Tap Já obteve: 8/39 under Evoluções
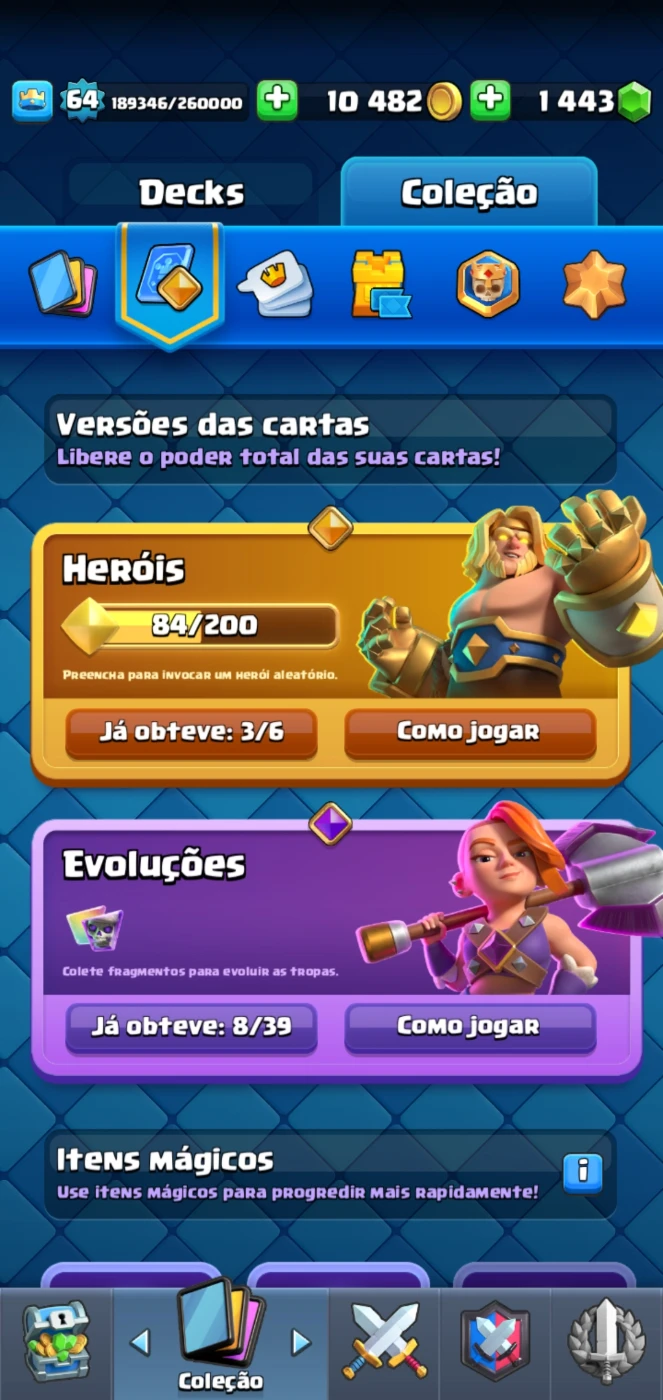This screenshot has height=1400, width=663. (x=191, y=1027)
